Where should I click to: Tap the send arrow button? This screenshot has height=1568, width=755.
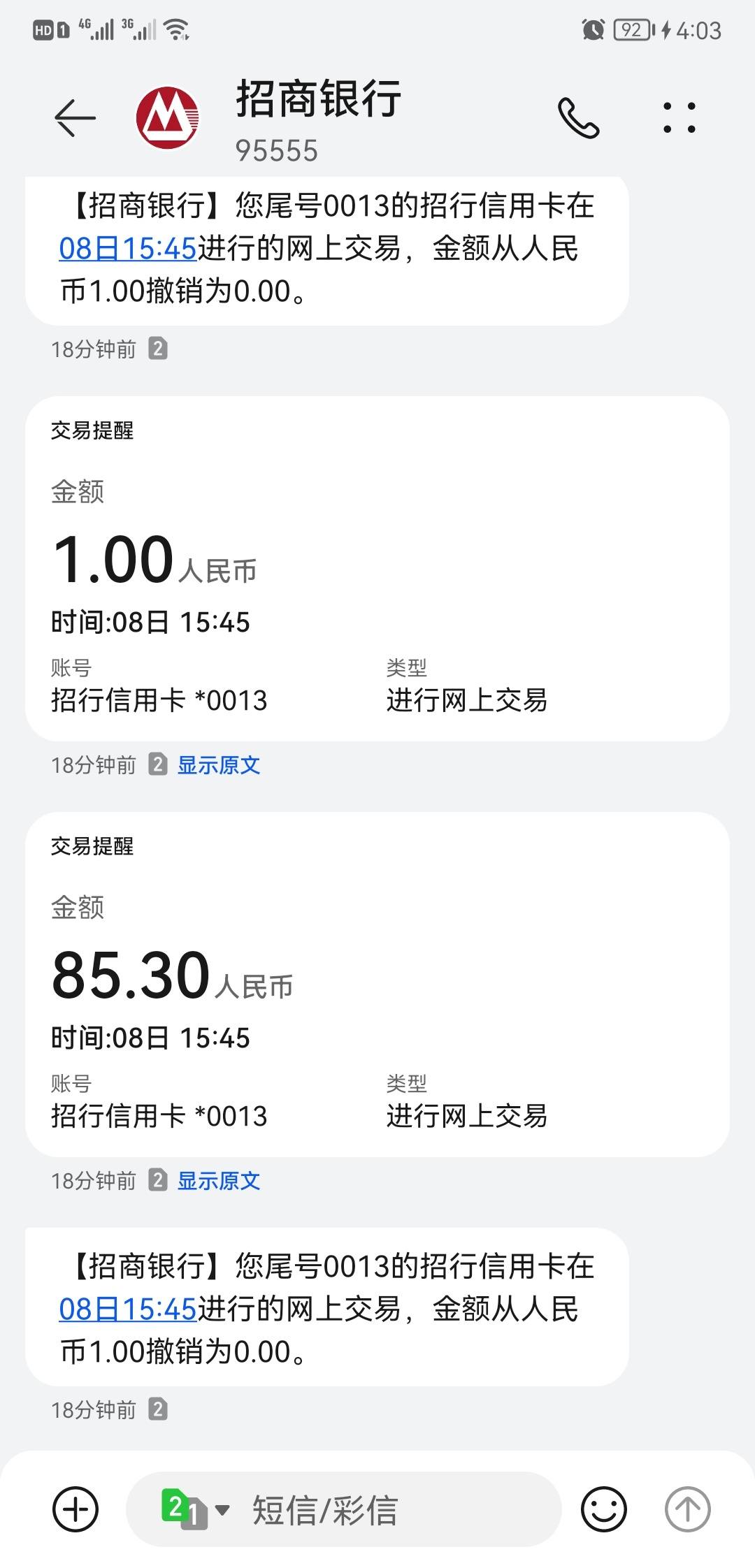(x=687, y=1509)
